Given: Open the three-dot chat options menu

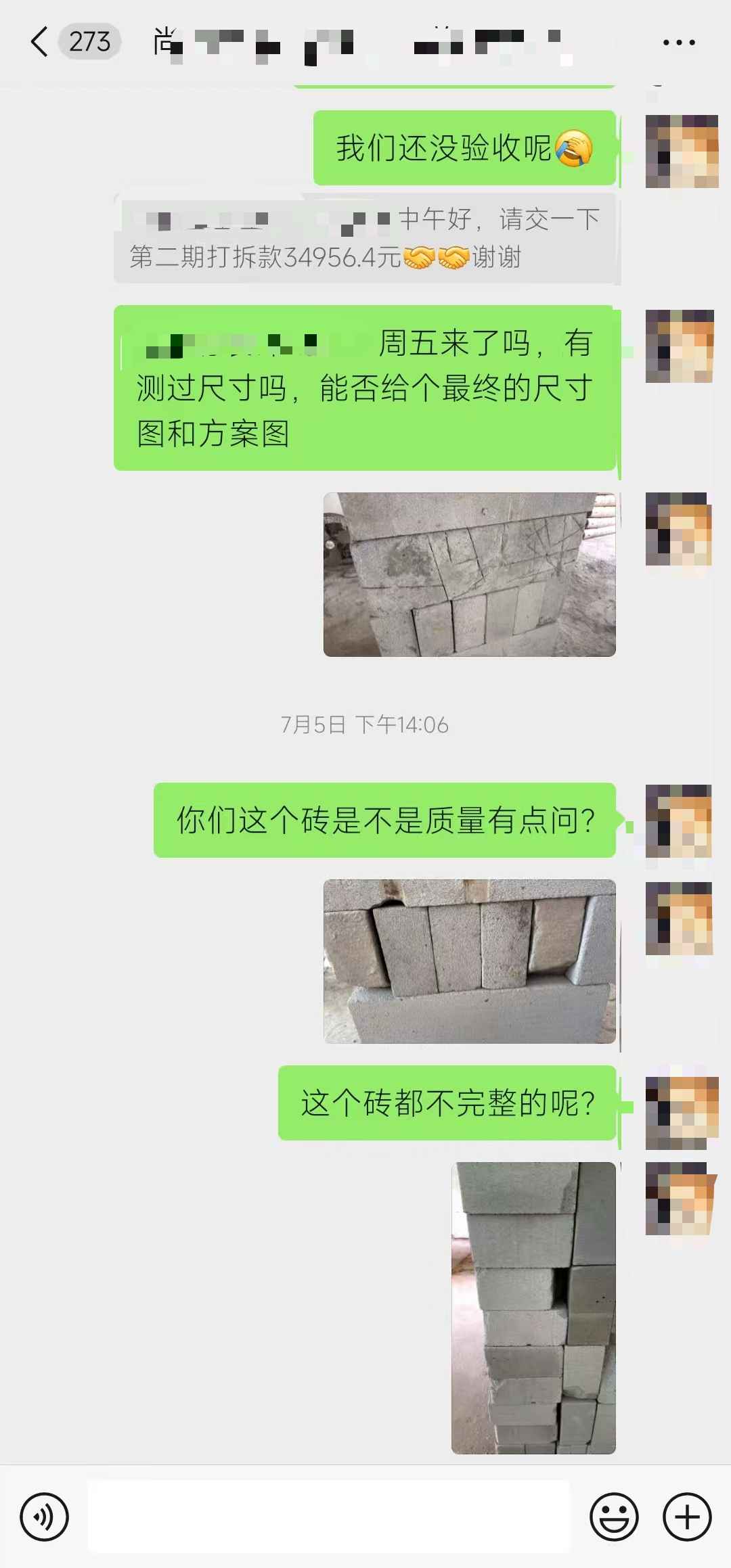Looking at the screenshot, I should pos(679,43).
